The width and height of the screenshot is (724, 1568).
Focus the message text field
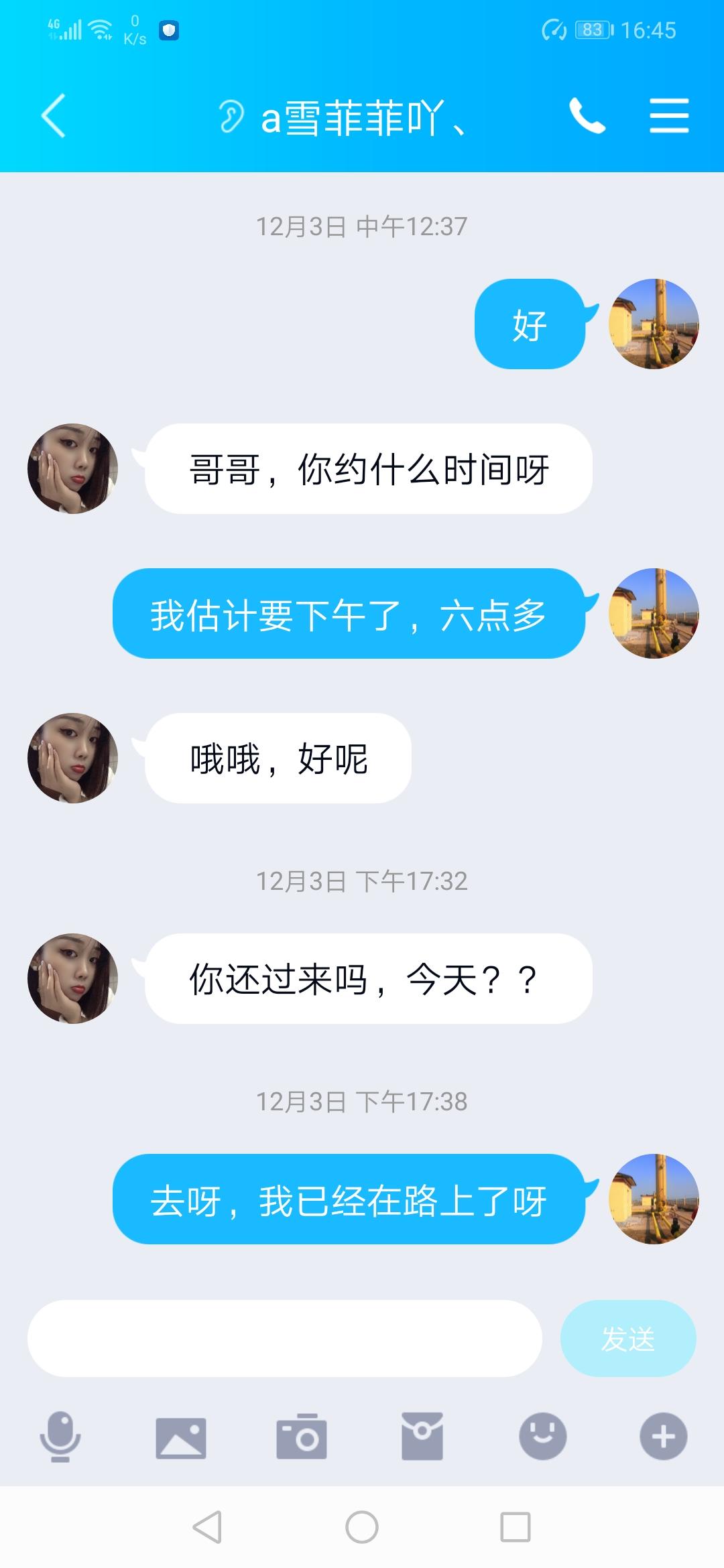(284, 1338)
